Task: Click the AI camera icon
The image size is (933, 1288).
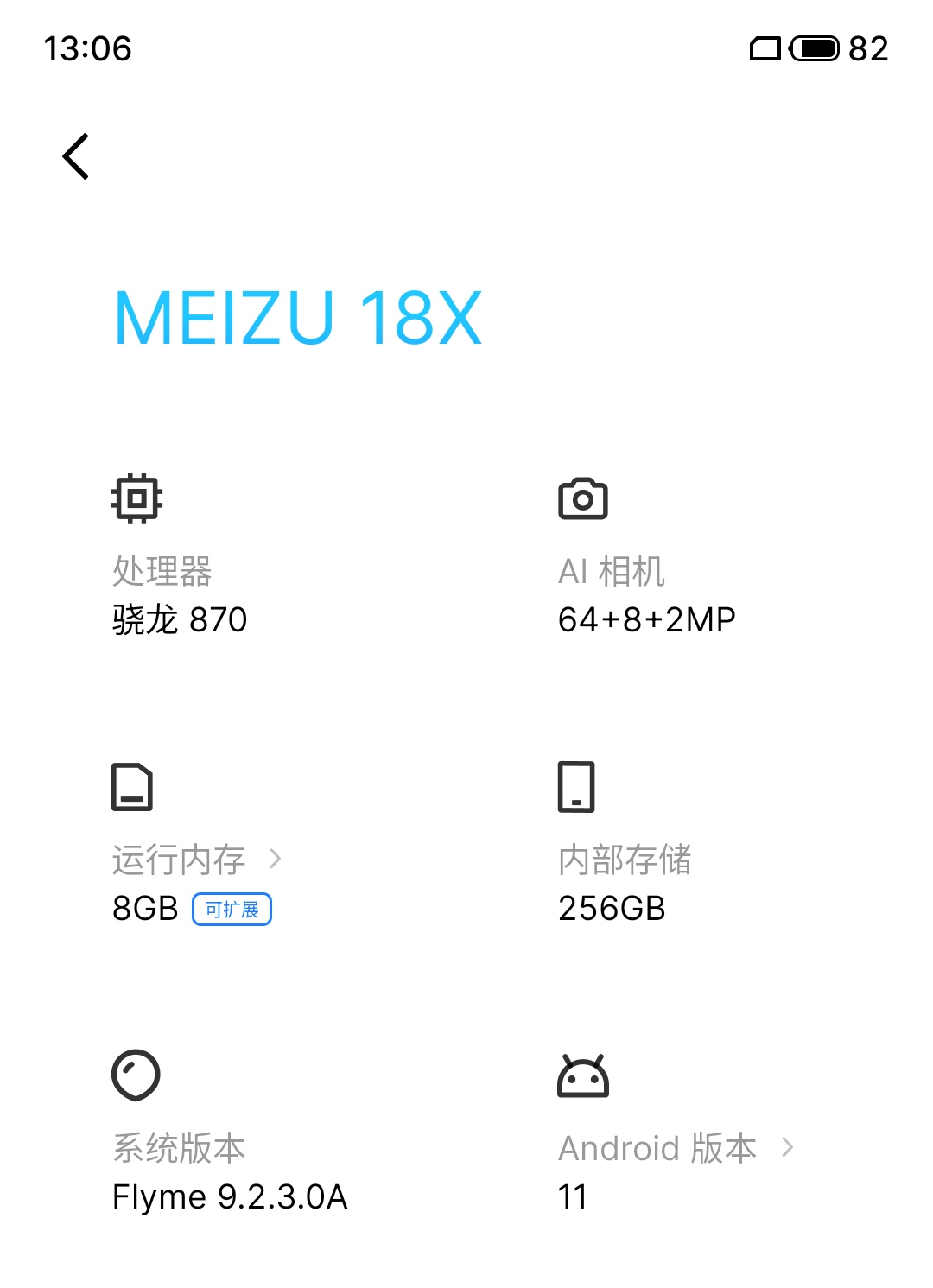Action: coord(584,496)
